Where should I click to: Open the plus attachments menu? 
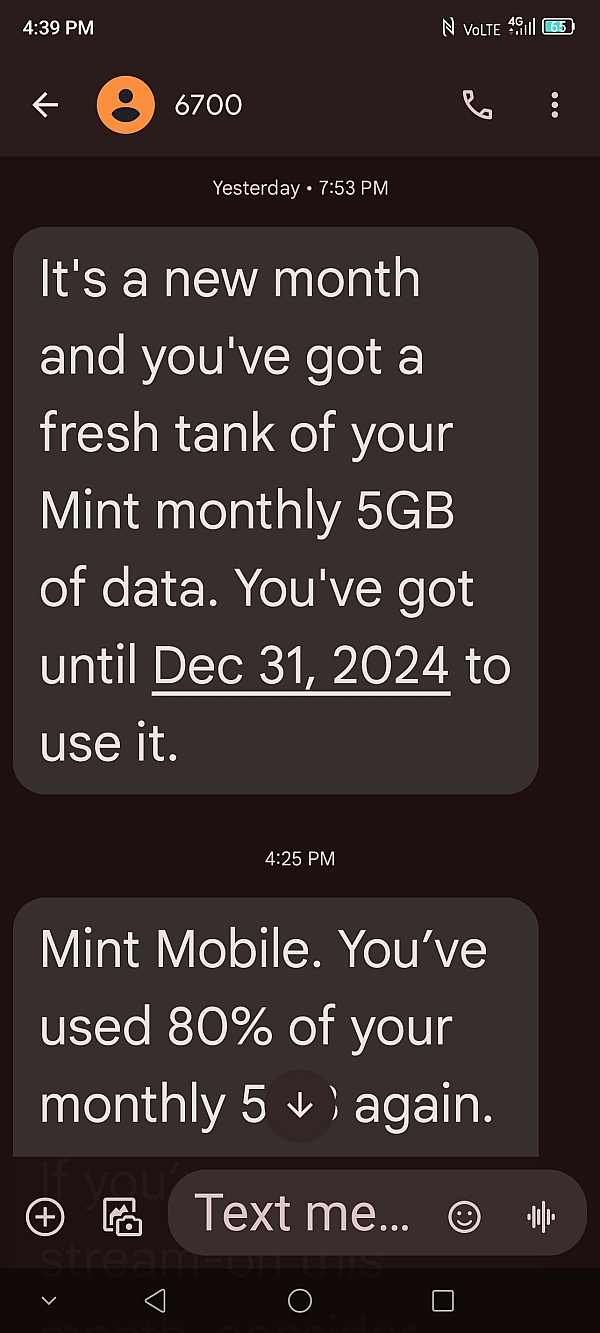pyautogui.click(x=45, y=1217)
